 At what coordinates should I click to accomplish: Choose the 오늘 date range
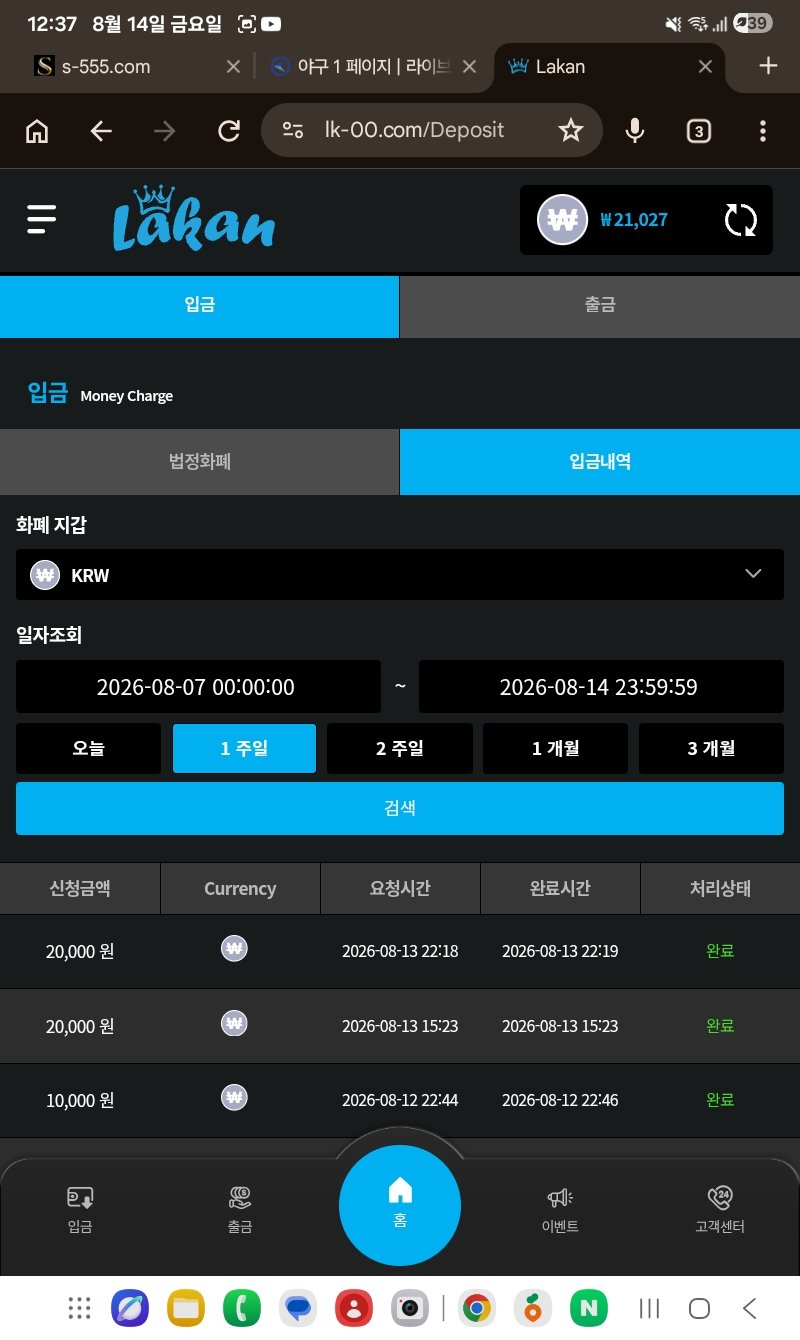coord(88,749)
